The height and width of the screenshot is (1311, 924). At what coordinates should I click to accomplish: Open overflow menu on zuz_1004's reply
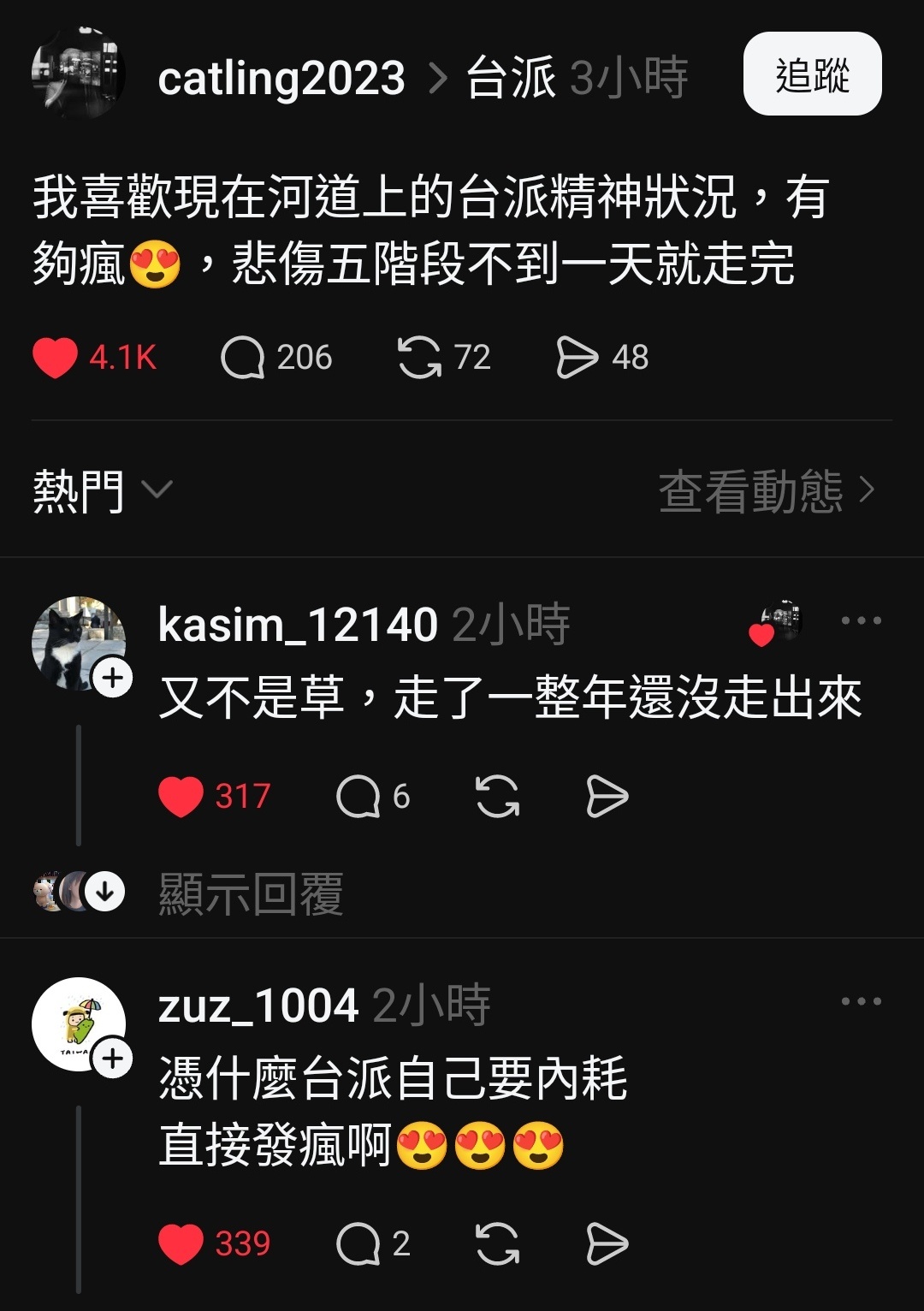point(860,1001)
